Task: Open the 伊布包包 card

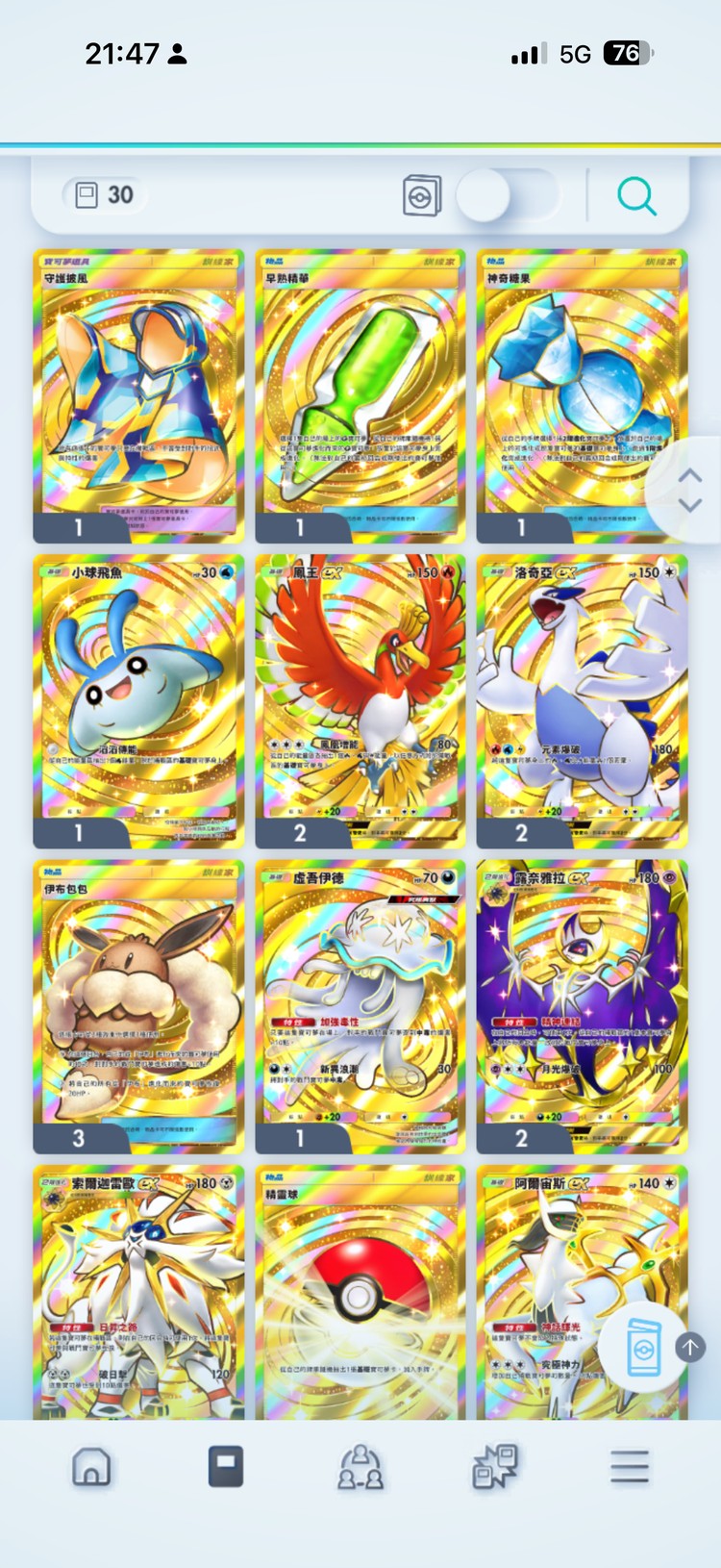Action: coord(139,1005)
